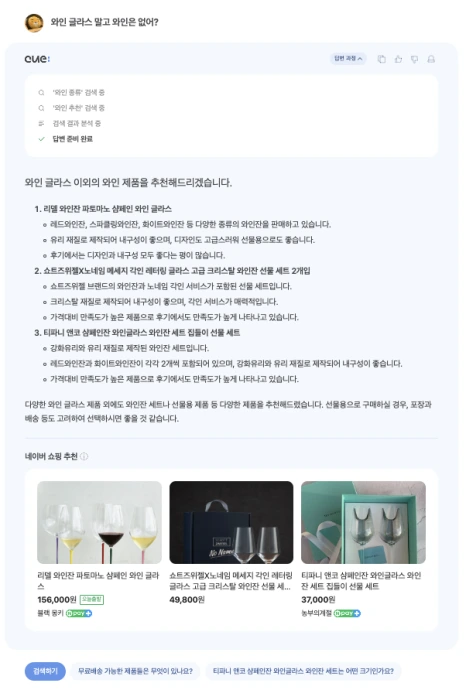This screenshot has height=690, width=466.
Task: Open the 리델 와인잔 파토마노 product card
Action: (x=99, y=549)
